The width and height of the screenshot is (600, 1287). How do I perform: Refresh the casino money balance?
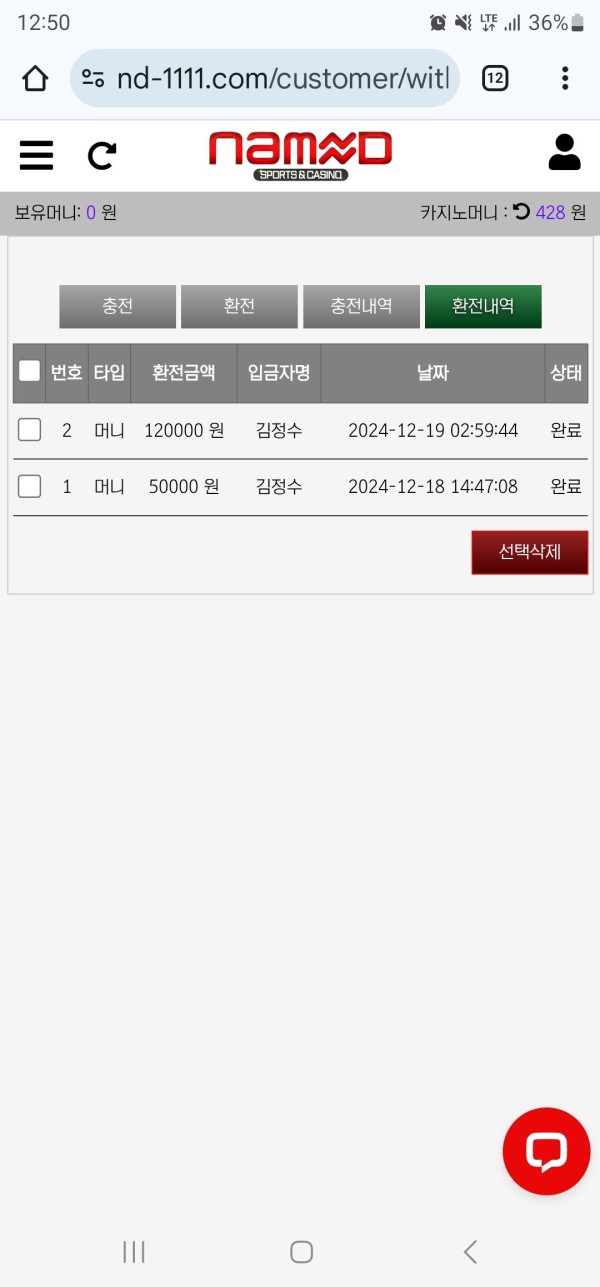(x=521, y=212)
